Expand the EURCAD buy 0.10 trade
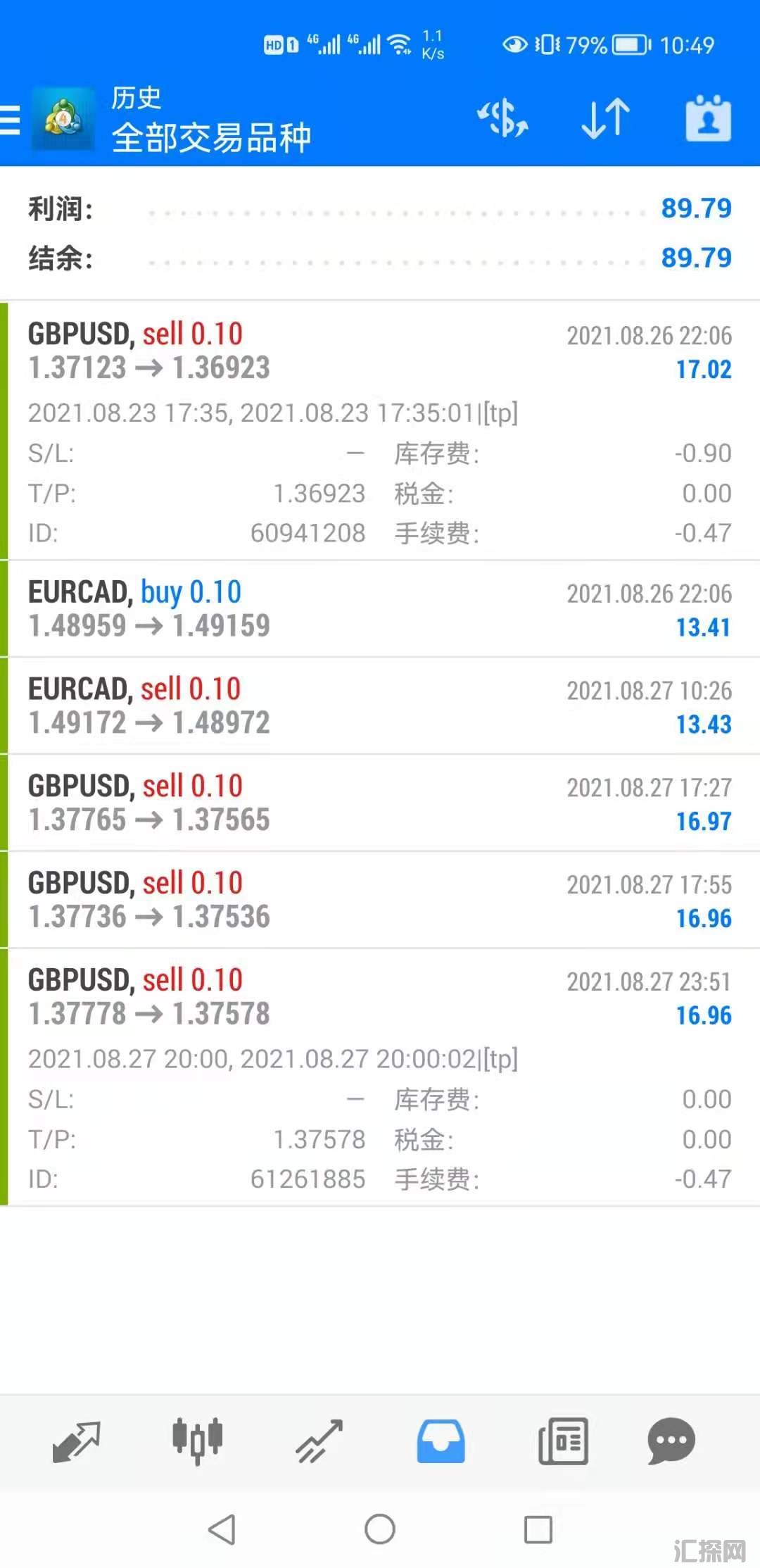Image resolution: width=760 pixels, height=1568 pixels. point(380,609)
